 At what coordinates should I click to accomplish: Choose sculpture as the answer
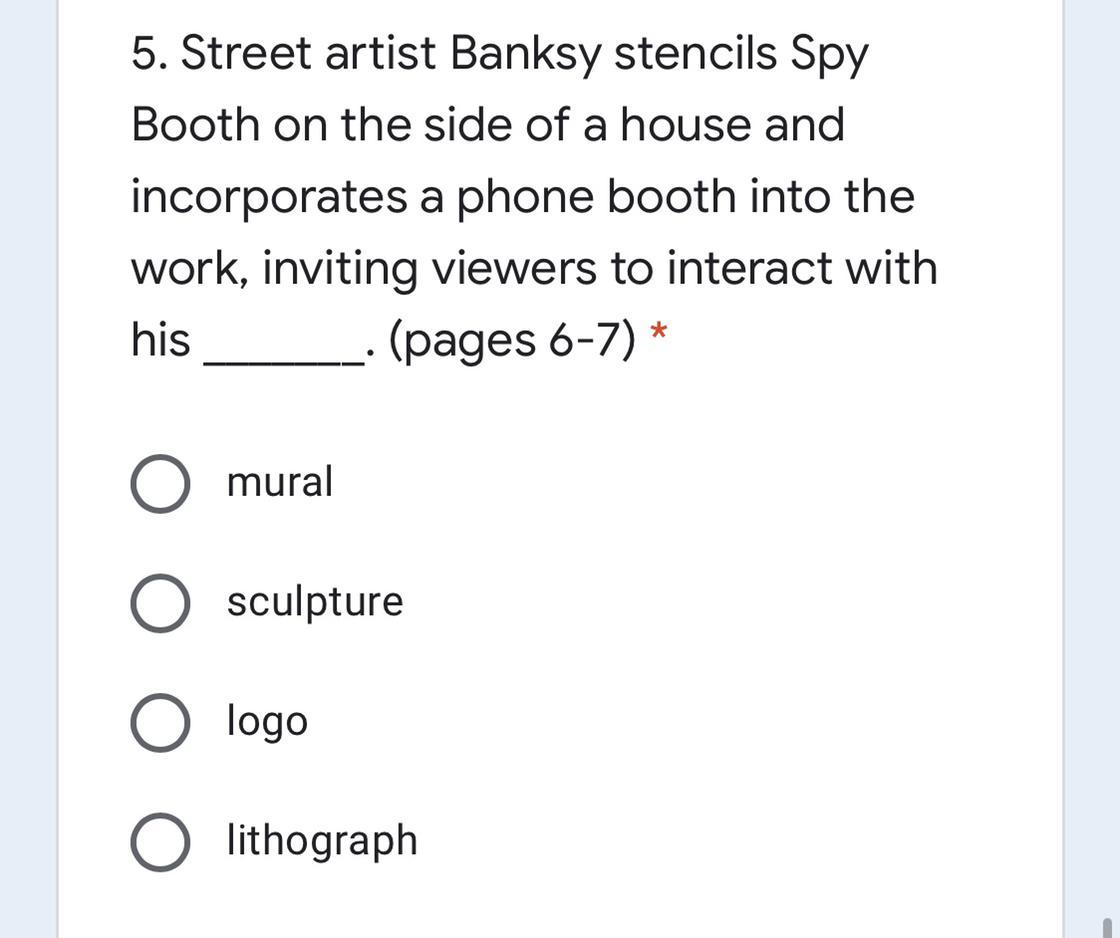coord(160,603)
